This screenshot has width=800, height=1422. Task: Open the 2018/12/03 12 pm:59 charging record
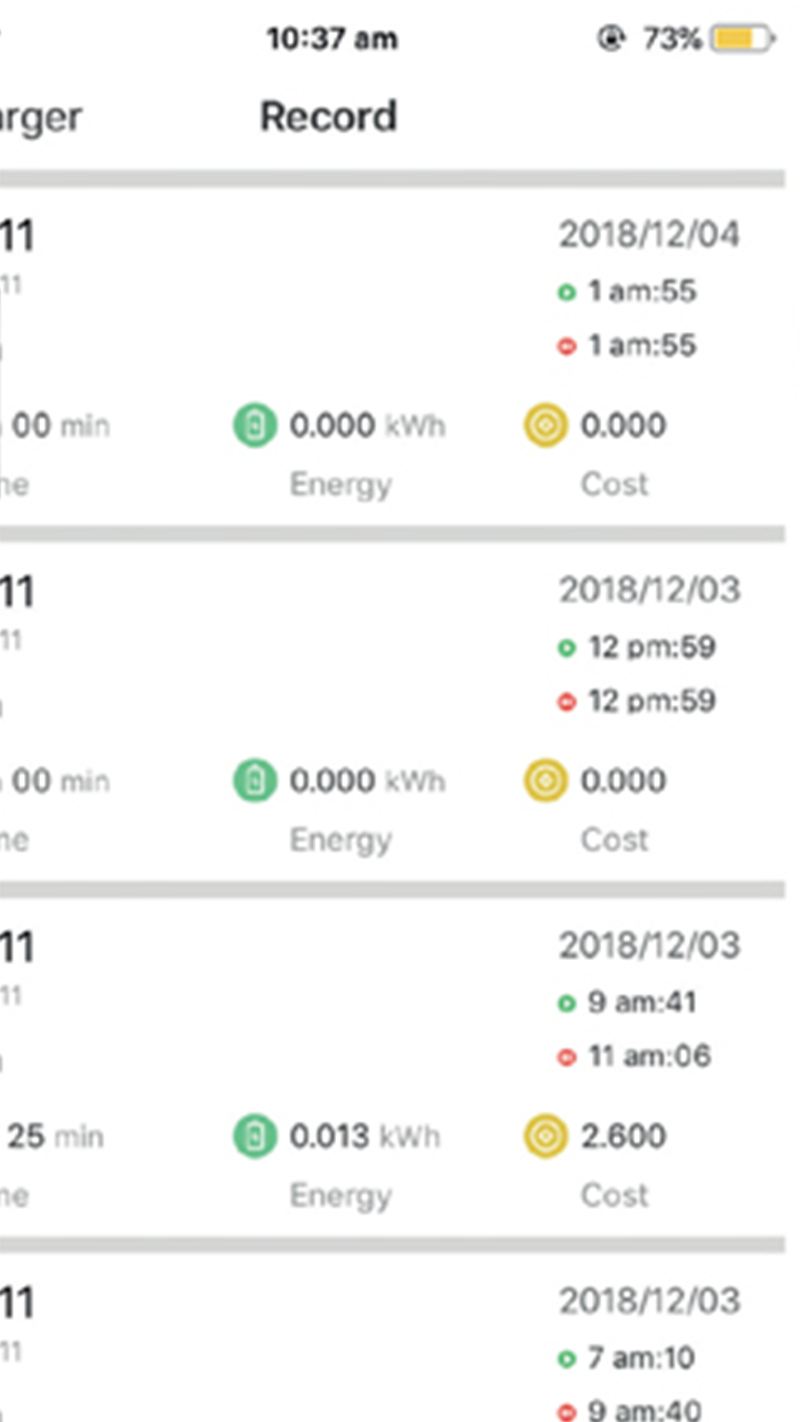[x=392, y=713]
